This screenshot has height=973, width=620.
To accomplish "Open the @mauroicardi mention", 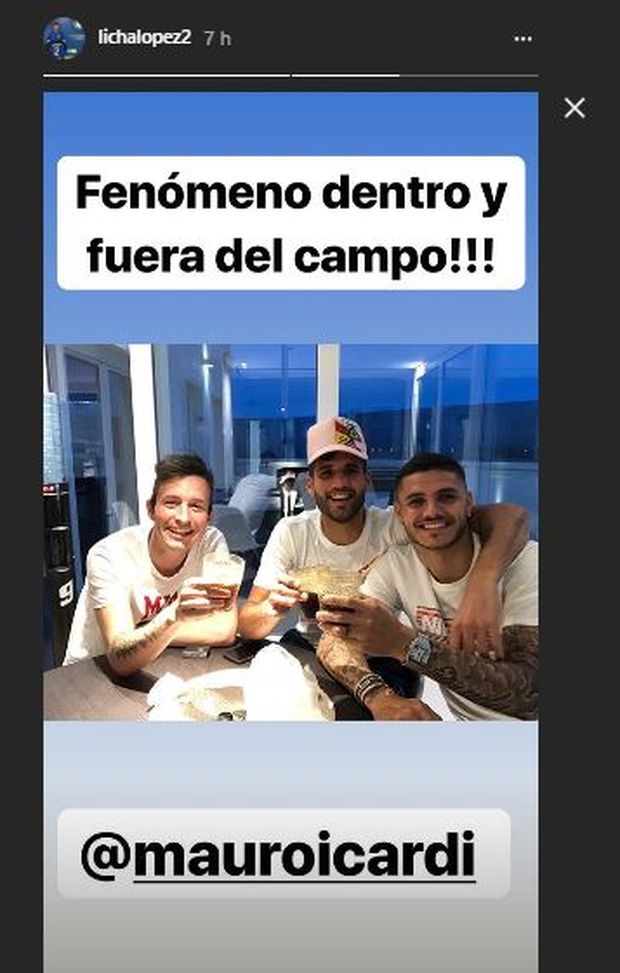I will (x=278, y=855).
